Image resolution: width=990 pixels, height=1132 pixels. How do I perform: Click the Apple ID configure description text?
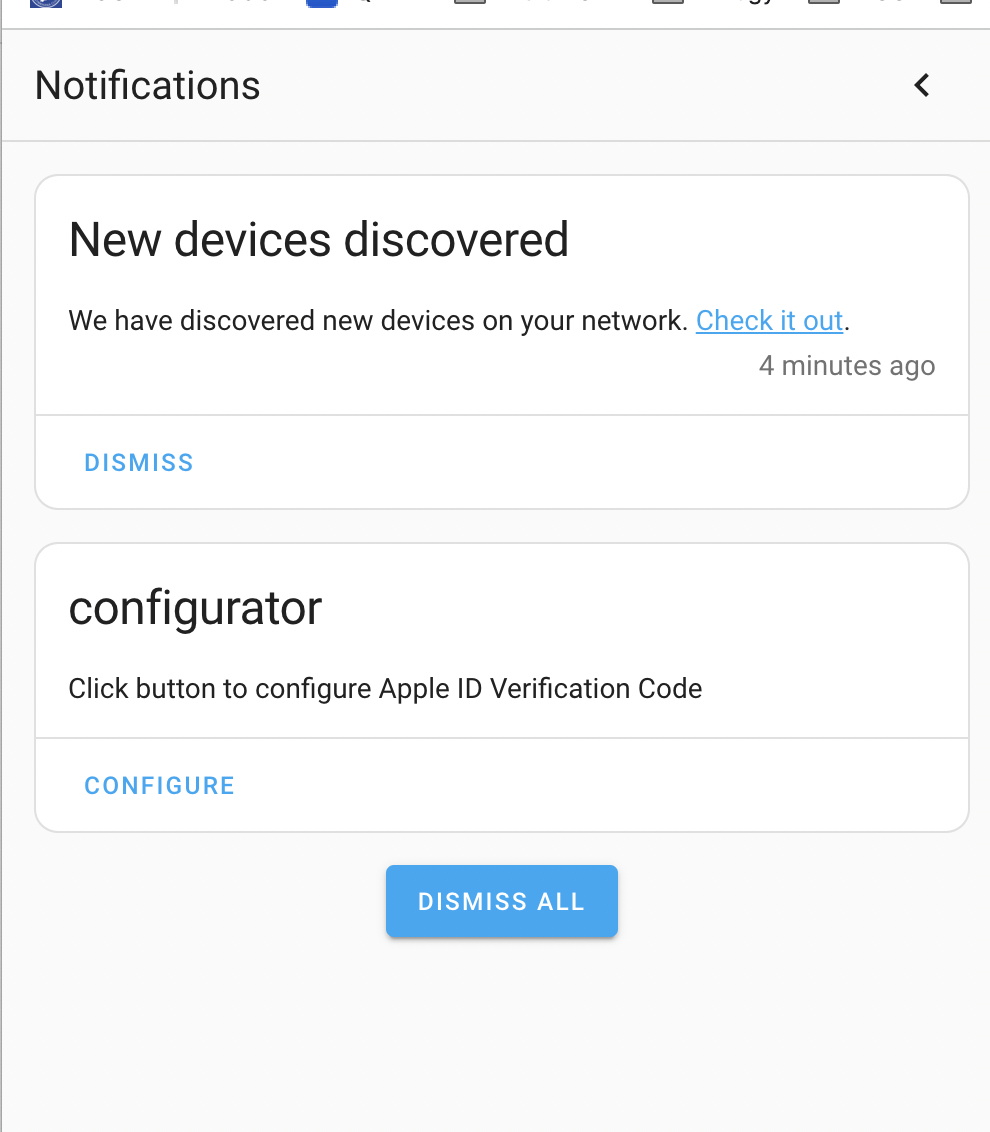(x=385, y=688)
